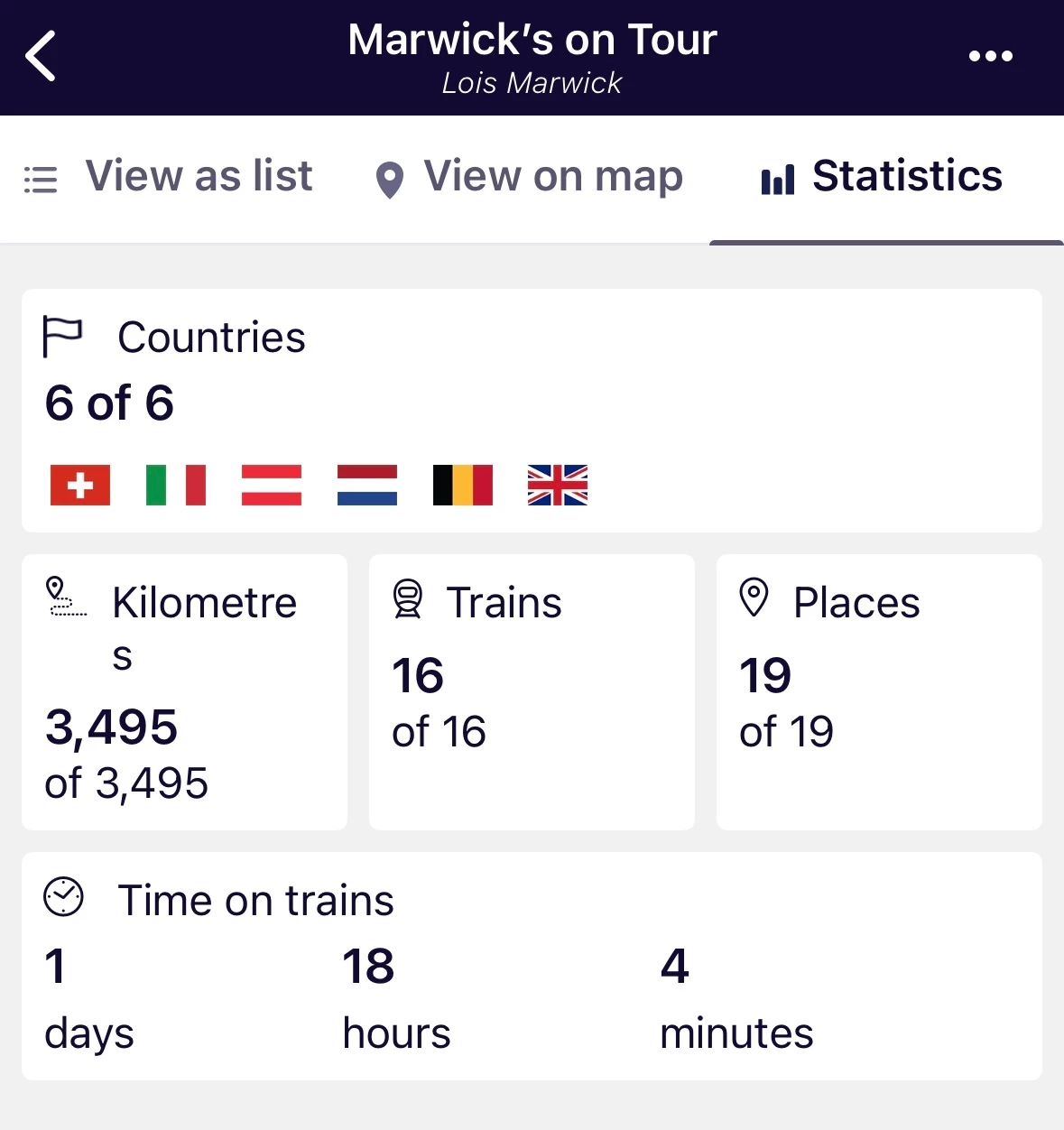Switch to the View as list tab
The image size is (1064, 1130).
(169, 177)
